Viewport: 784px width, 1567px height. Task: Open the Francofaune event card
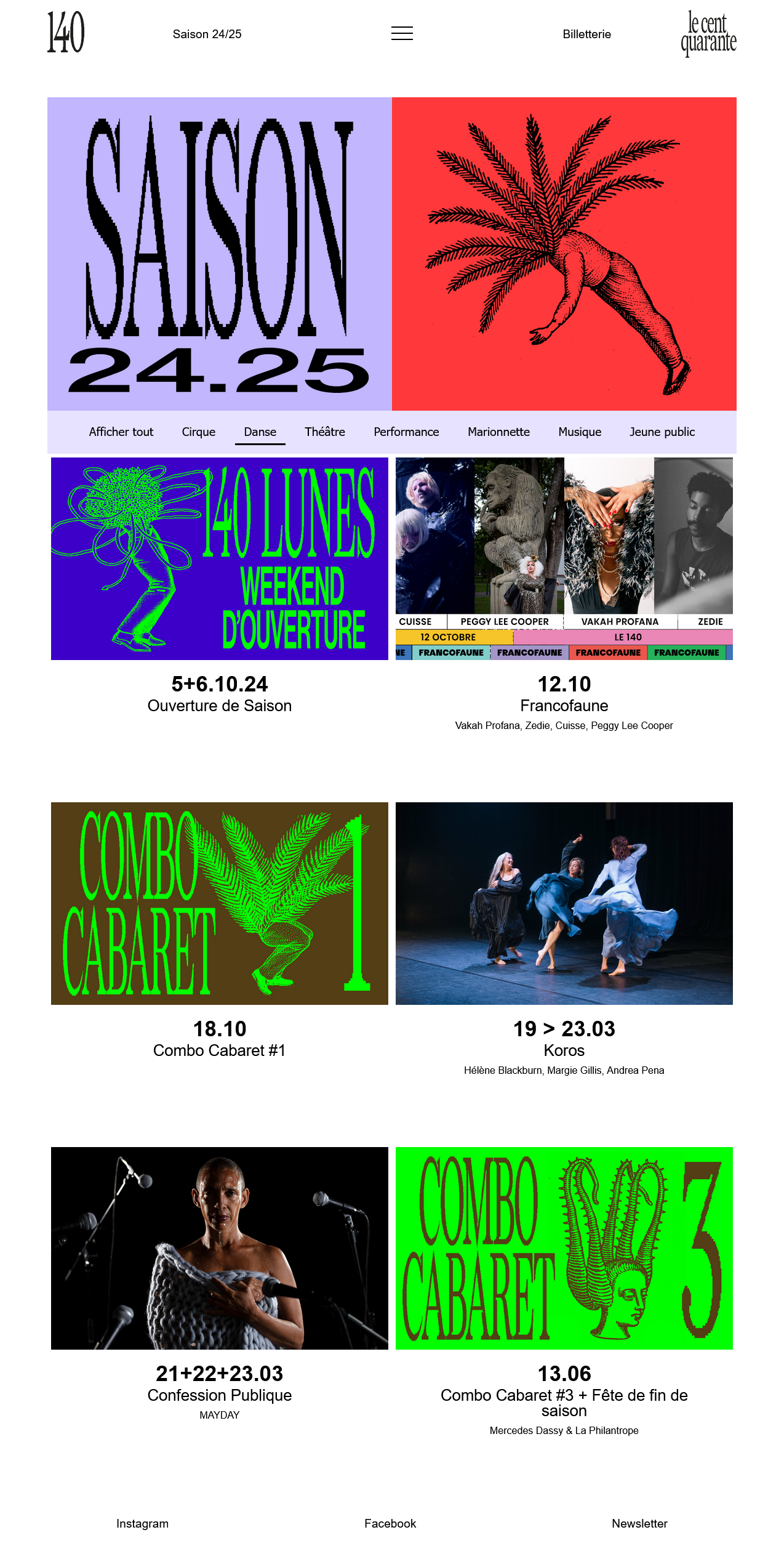(x=564, y=558)
